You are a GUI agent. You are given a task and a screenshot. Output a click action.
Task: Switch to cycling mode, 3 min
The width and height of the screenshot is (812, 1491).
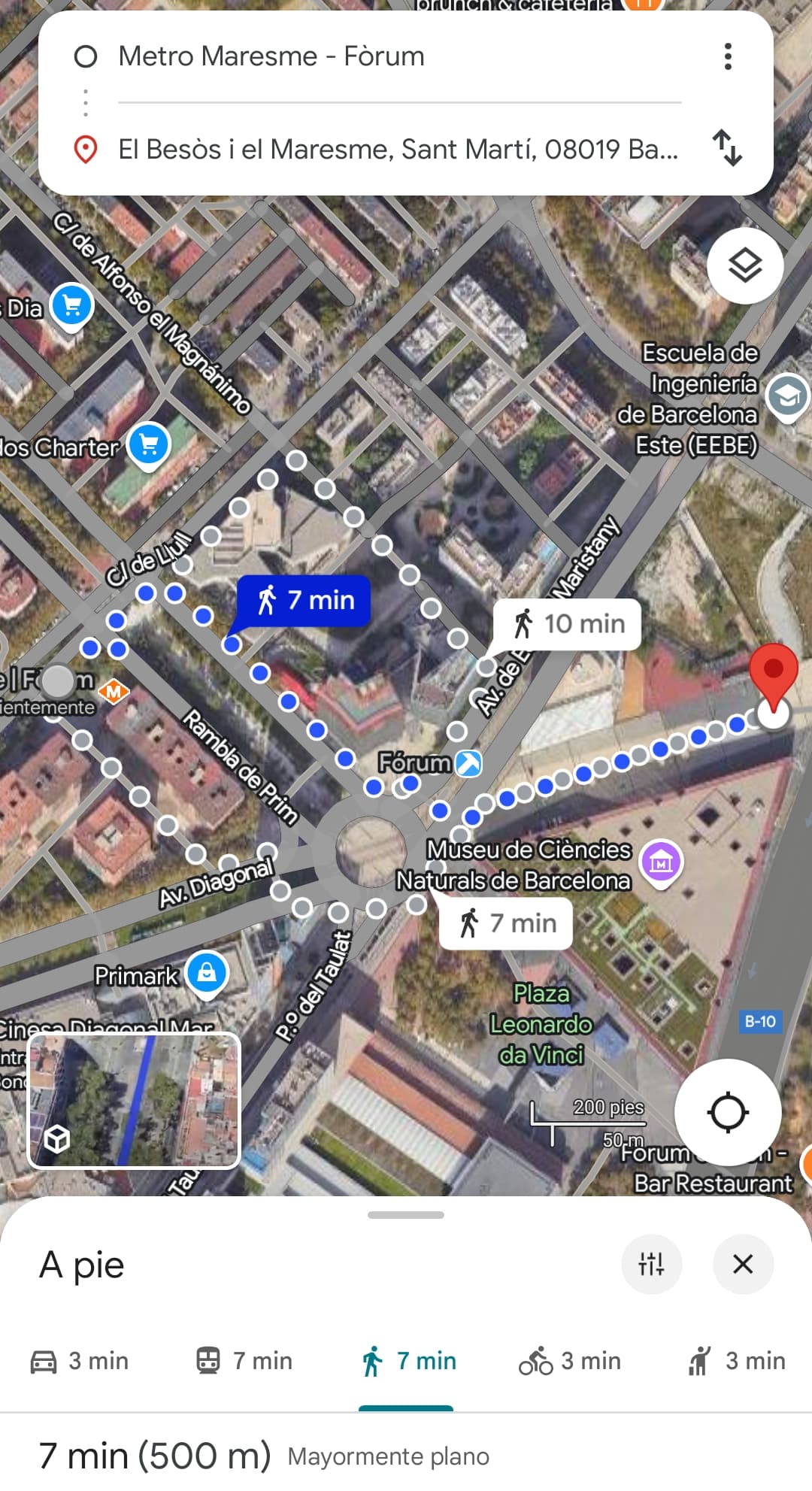click(570, 1361)
